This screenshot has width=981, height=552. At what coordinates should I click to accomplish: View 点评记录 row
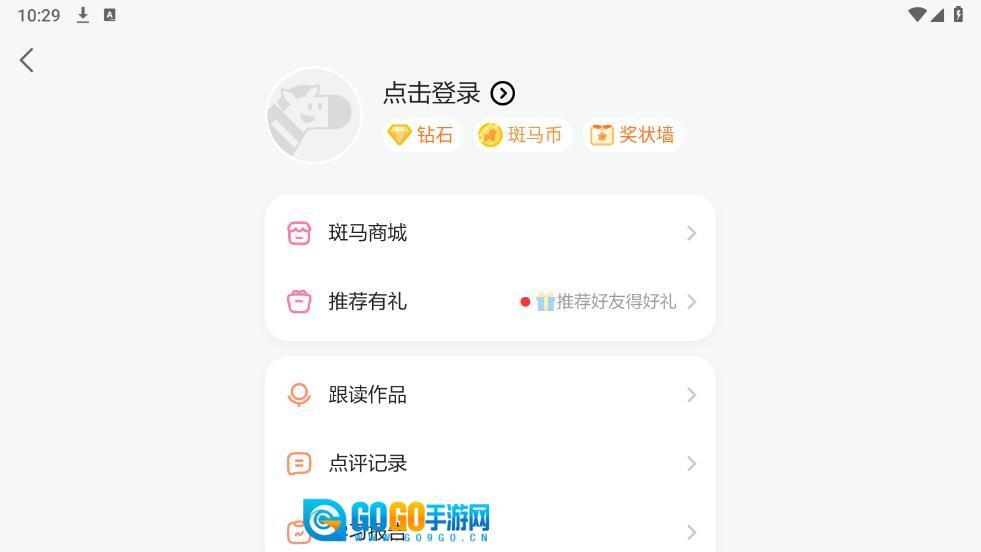click(490, 463)
